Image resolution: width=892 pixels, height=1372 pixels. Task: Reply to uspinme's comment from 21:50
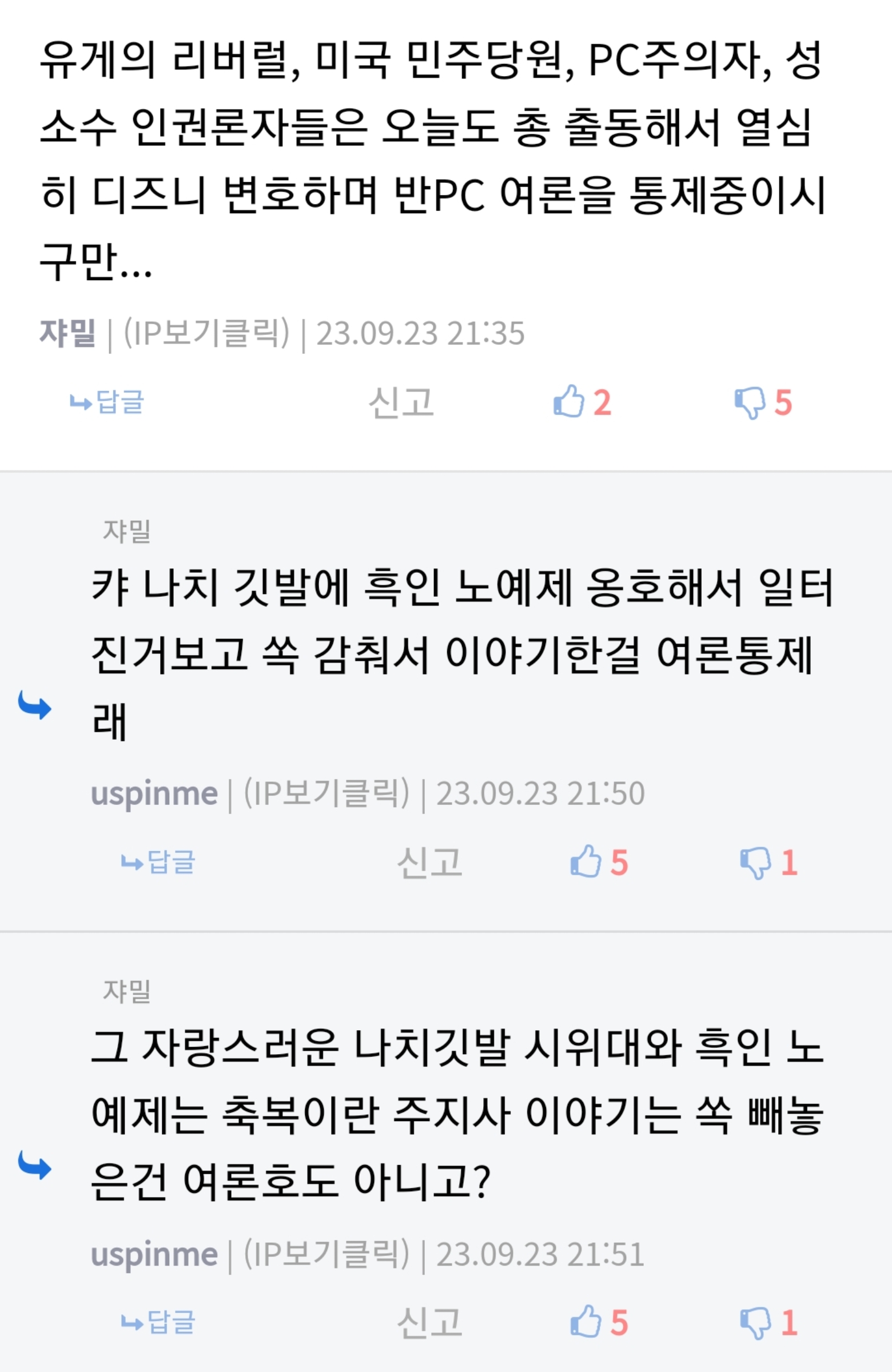click(158, 863)
